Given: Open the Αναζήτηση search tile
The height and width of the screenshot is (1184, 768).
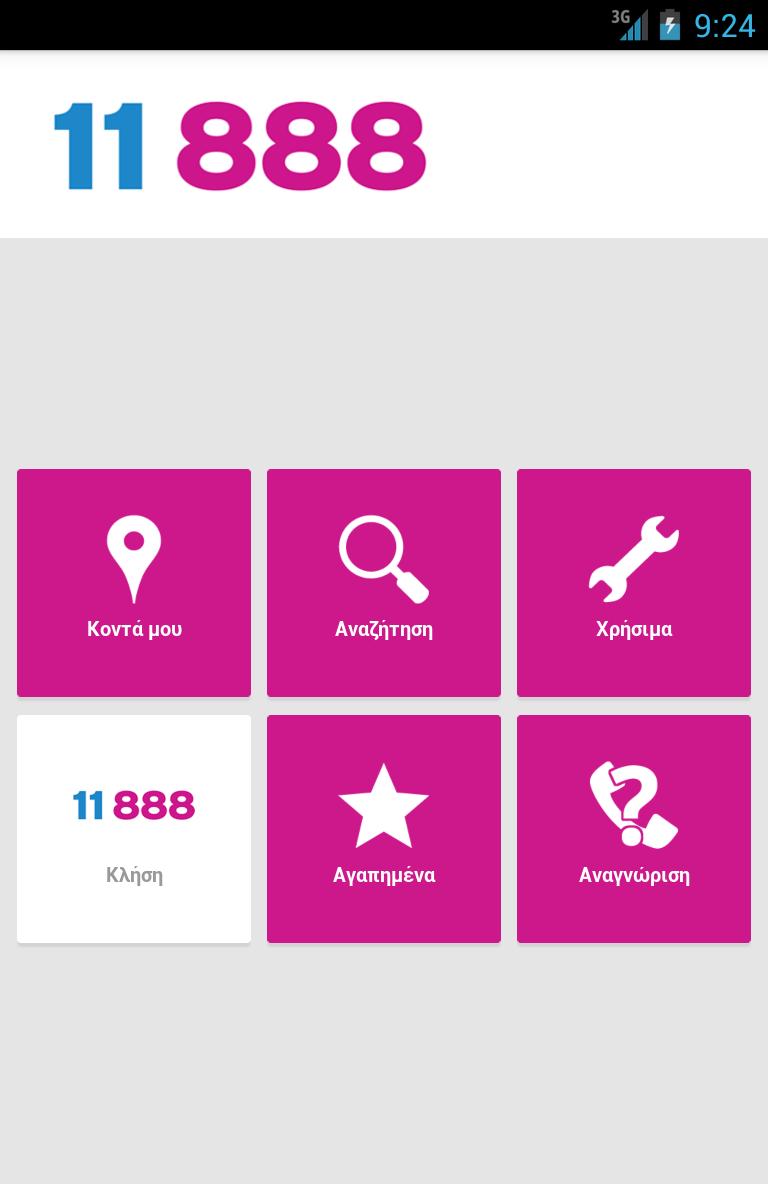Looking at the screenshot, I should click(x=384, y=582).
